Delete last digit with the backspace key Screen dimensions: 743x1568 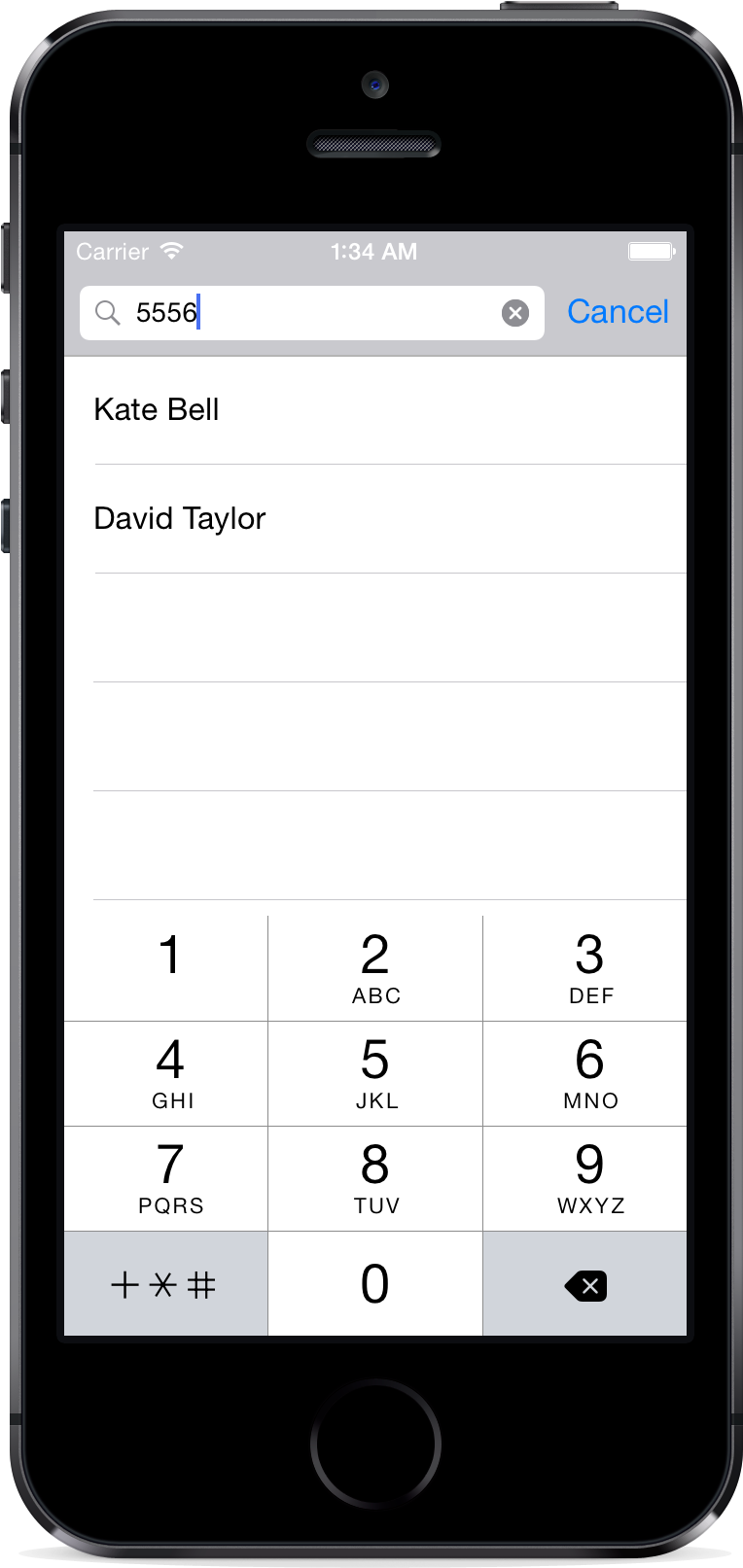[585, 1285]
